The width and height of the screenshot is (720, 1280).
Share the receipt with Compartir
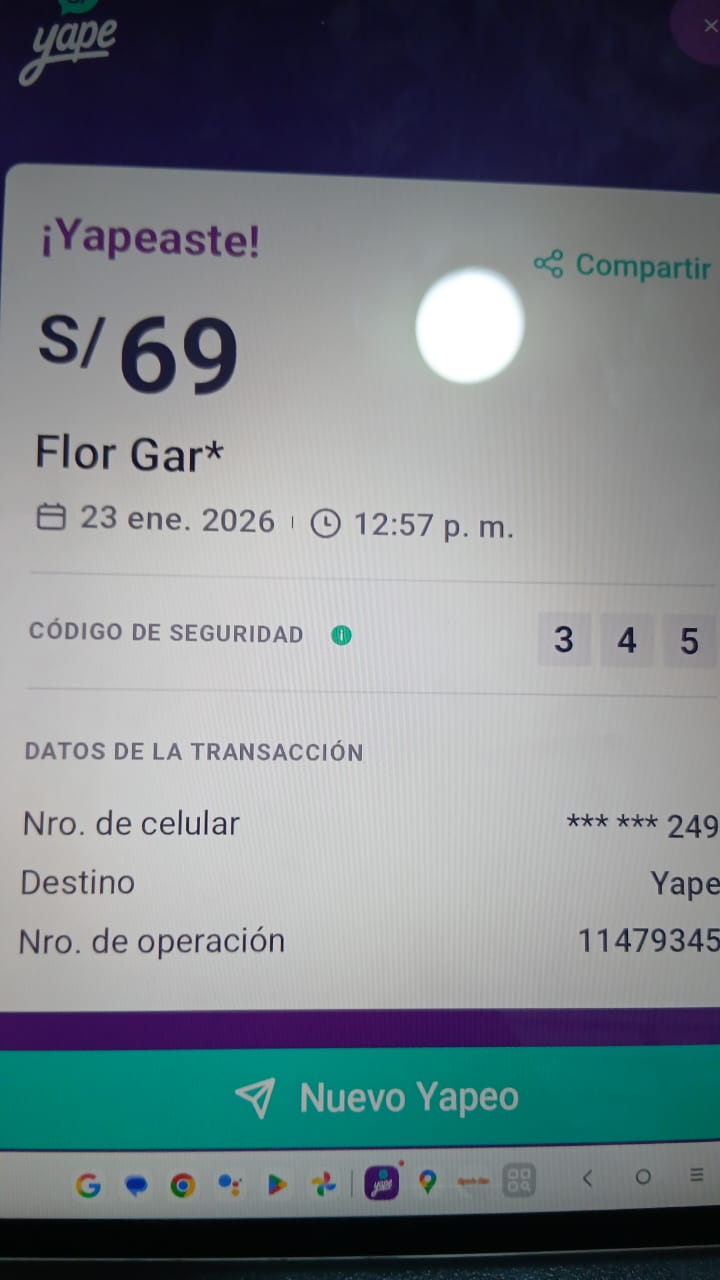[623, 266]
